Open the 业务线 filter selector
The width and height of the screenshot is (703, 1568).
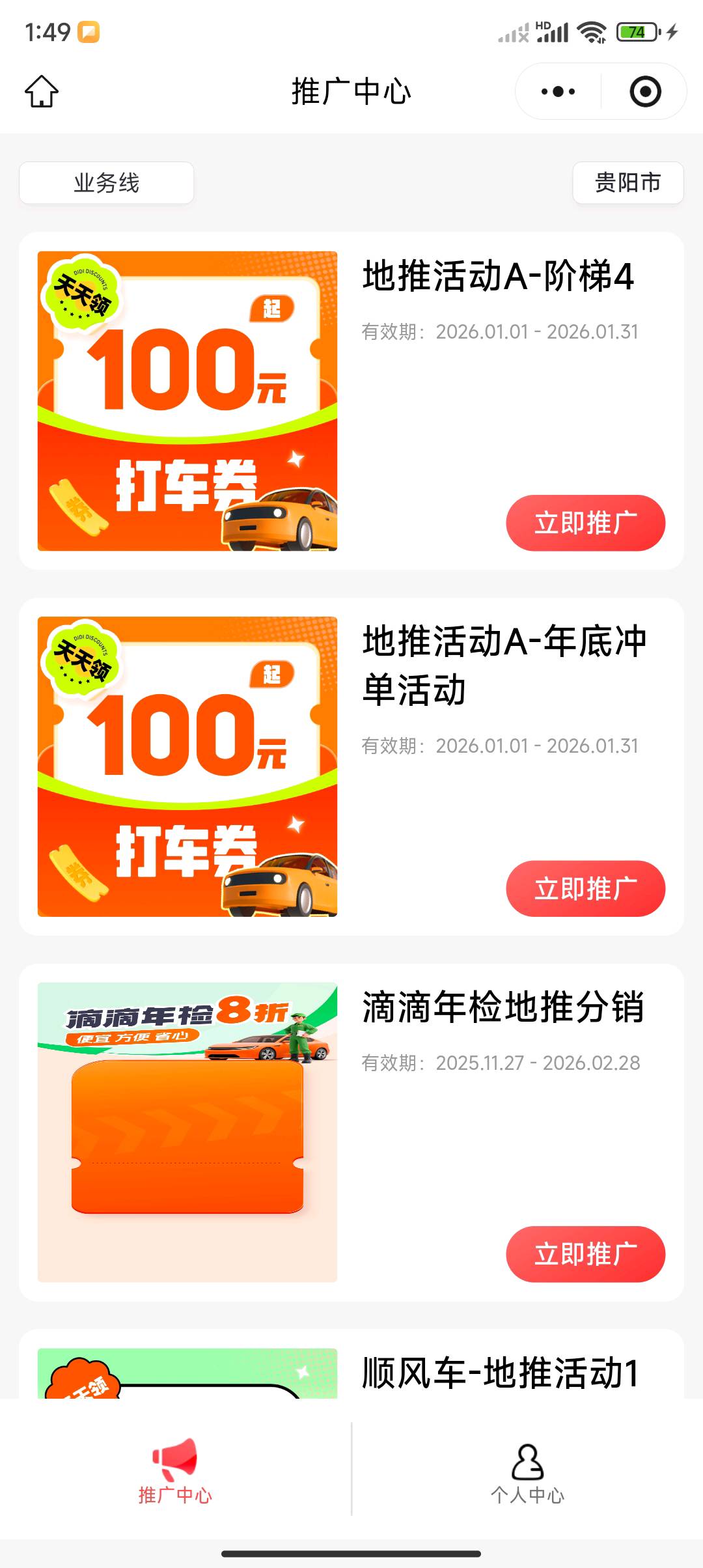pyautogui.click(x=106, y=183)
